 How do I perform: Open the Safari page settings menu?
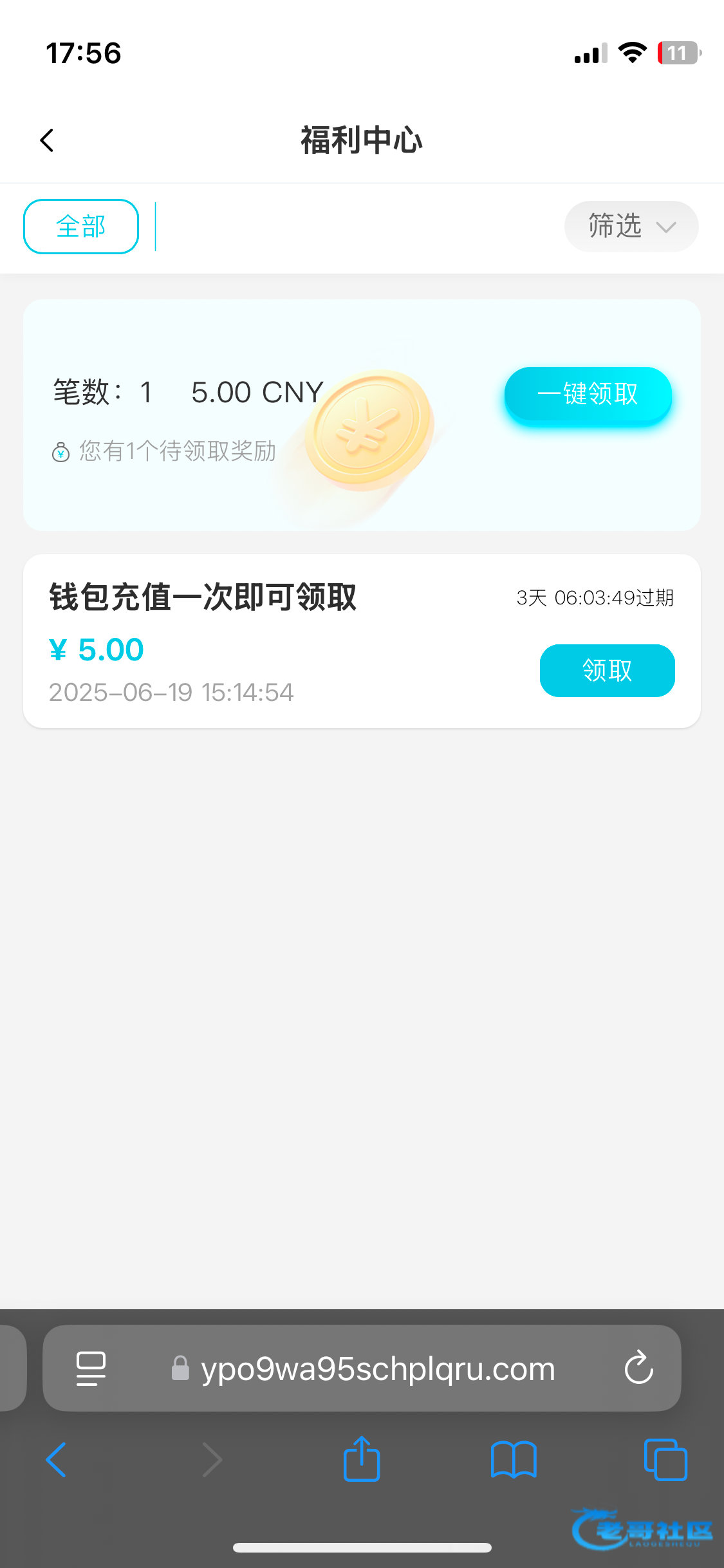click(91, 1368)
